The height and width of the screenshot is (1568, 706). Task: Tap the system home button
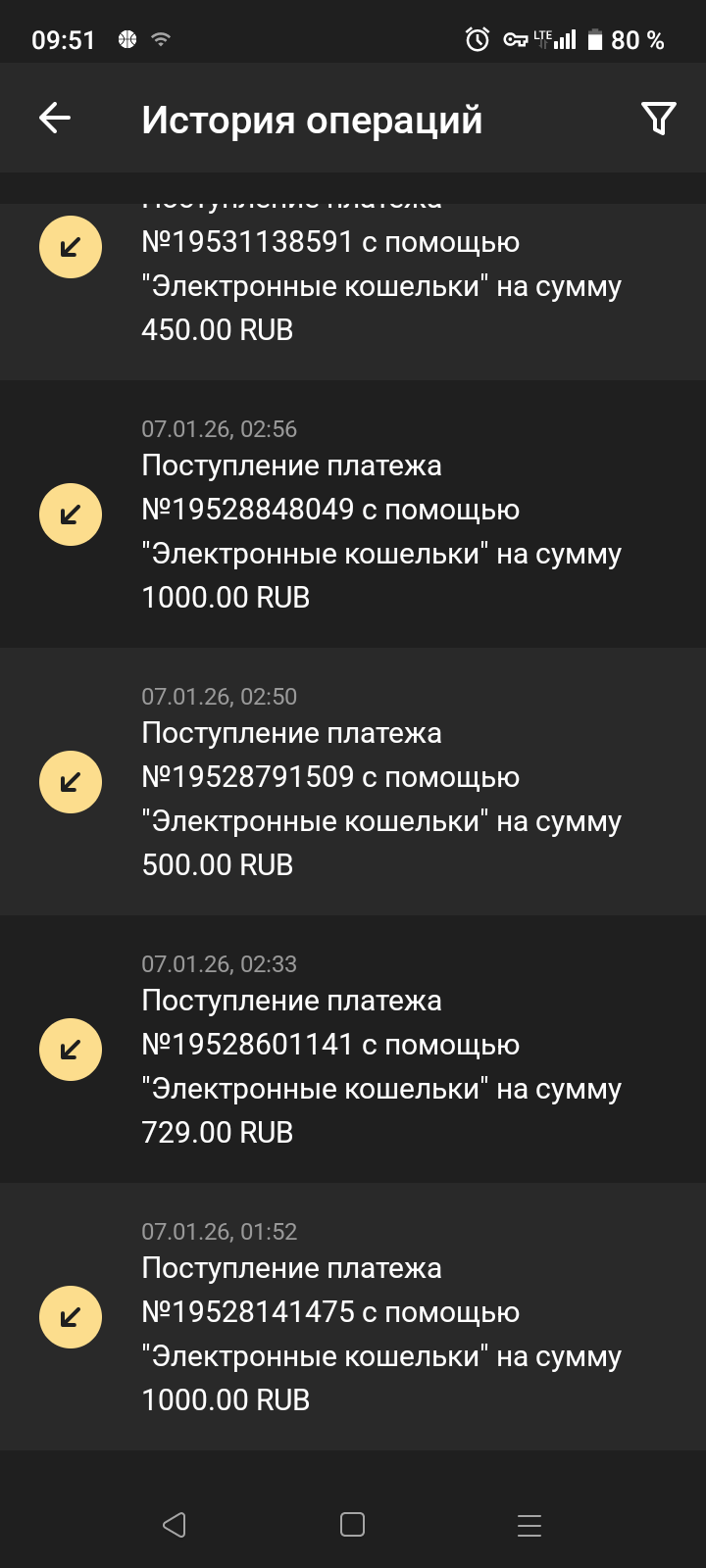pos(352,1524)
